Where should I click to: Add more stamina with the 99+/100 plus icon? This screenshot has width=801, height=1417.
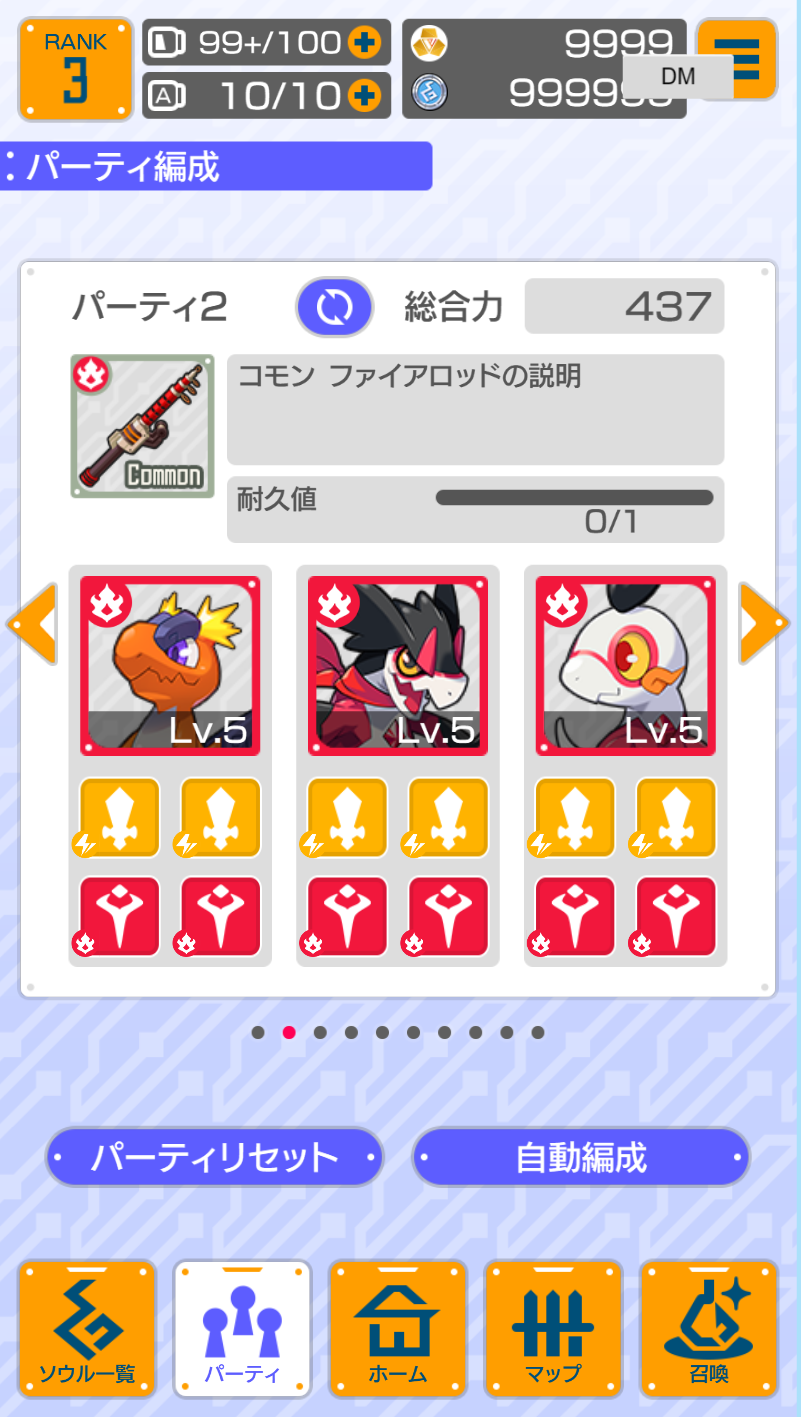pyautogui.click(x=364, y=43)
